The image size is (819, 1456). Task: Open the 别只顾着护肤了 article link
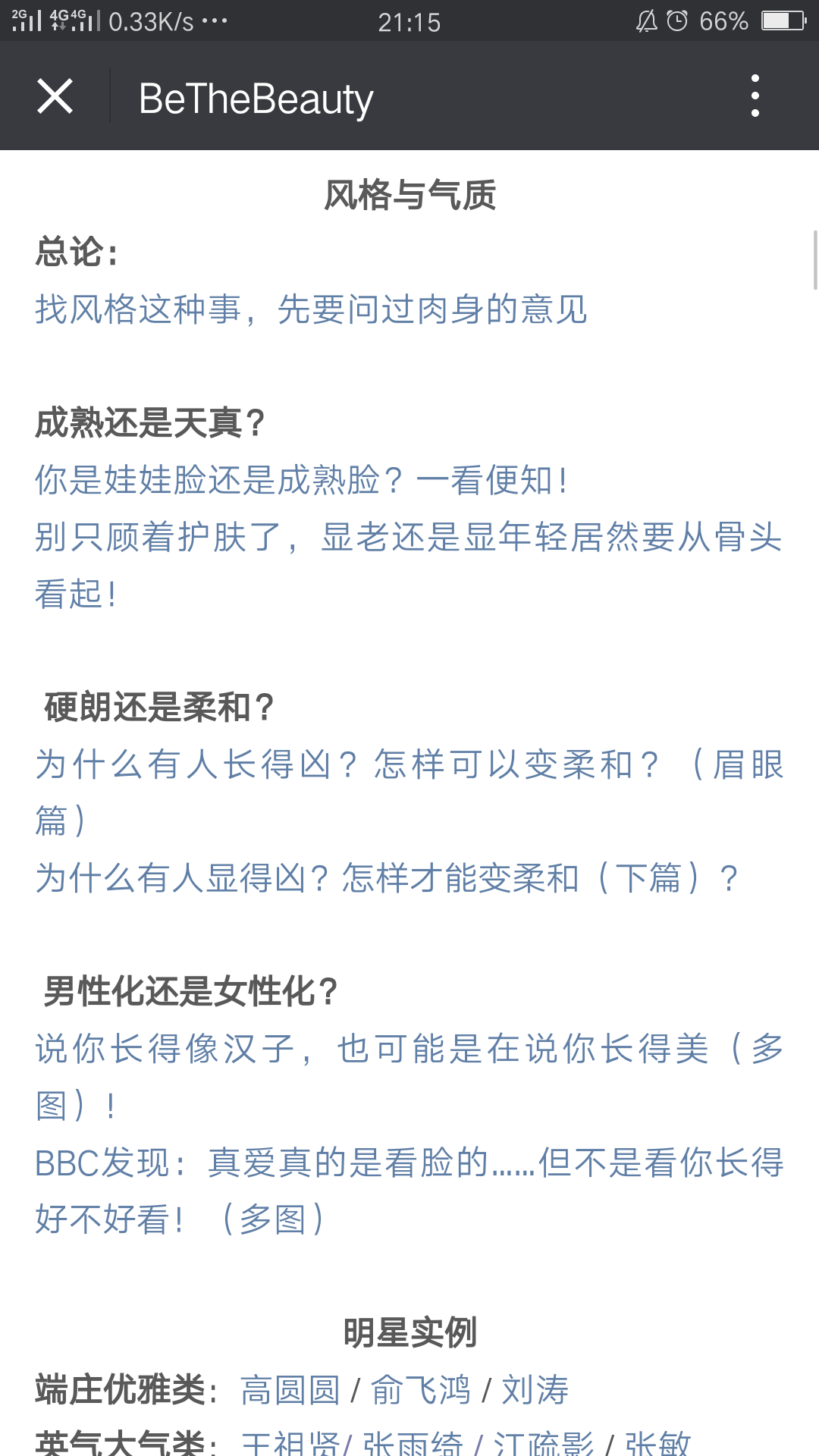click(x=408, y=538)
